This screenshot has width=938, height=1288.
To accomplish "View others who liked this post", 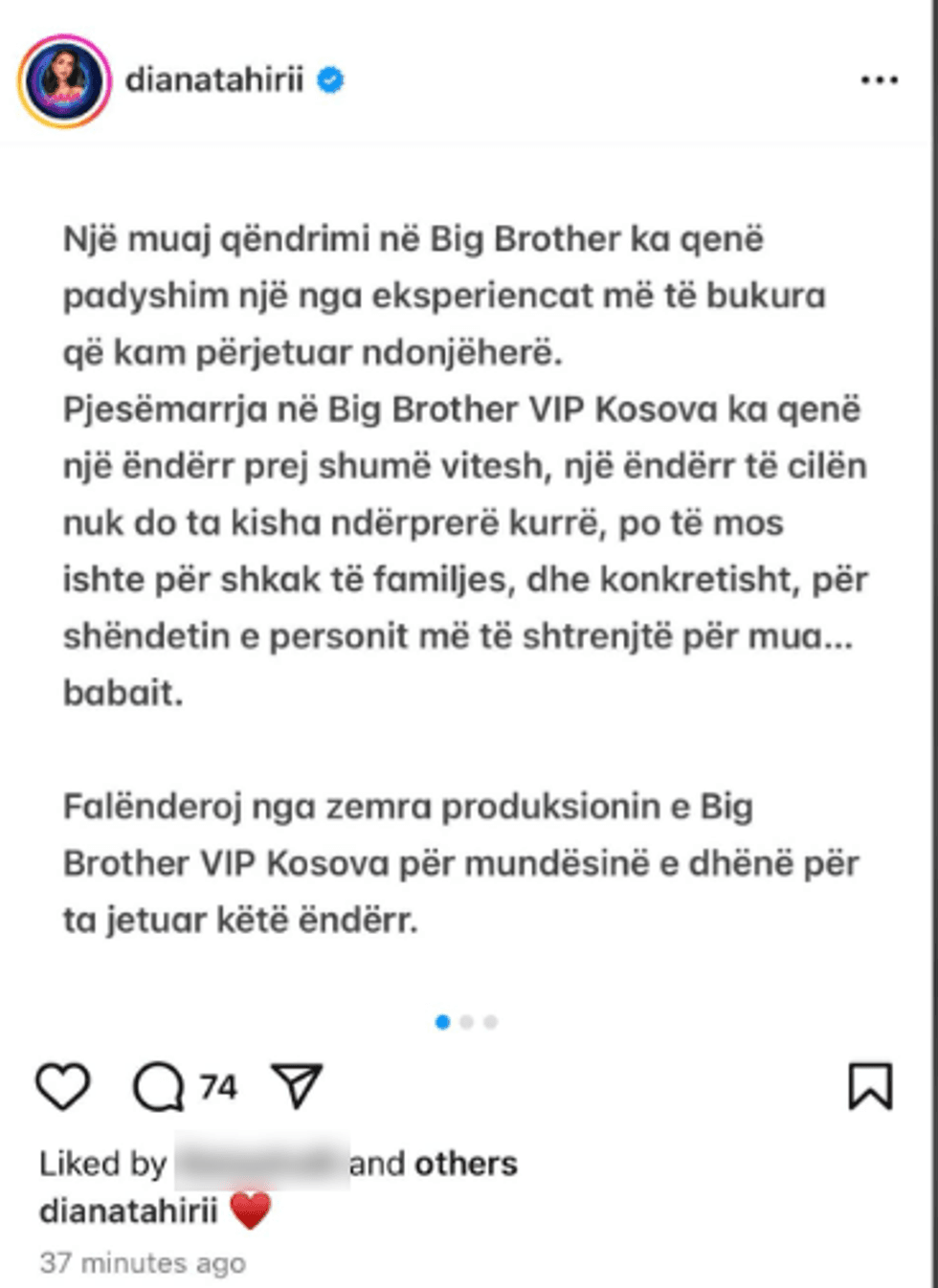I will point(465,1164).
